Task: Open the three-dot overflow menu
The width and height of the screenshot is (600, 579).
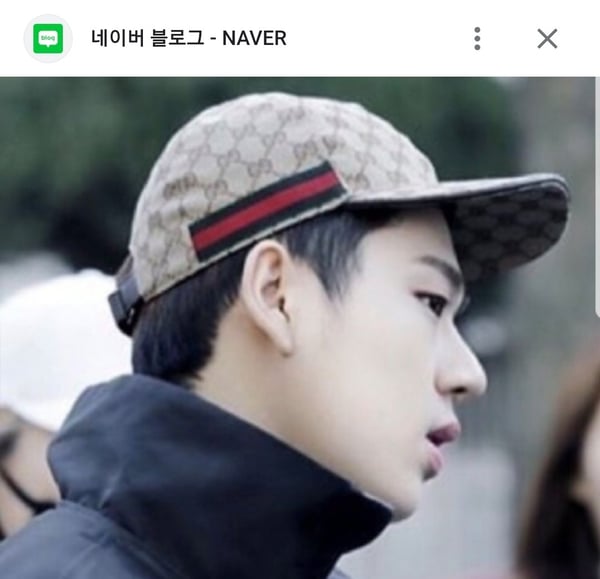Action: pos(477,39)
